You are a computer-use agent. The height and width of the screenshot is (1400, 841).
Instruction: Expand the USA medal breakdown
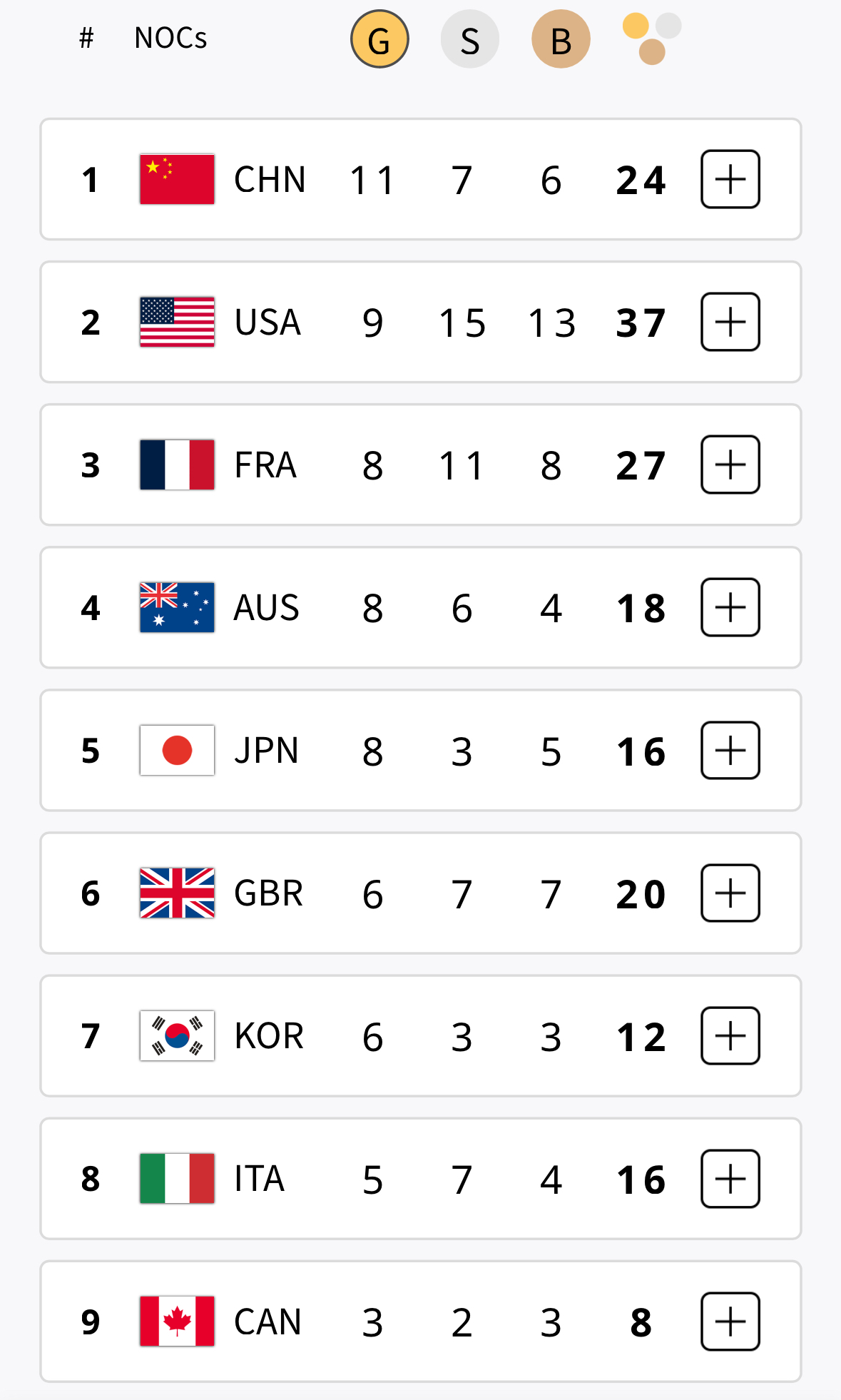(730, 322)
